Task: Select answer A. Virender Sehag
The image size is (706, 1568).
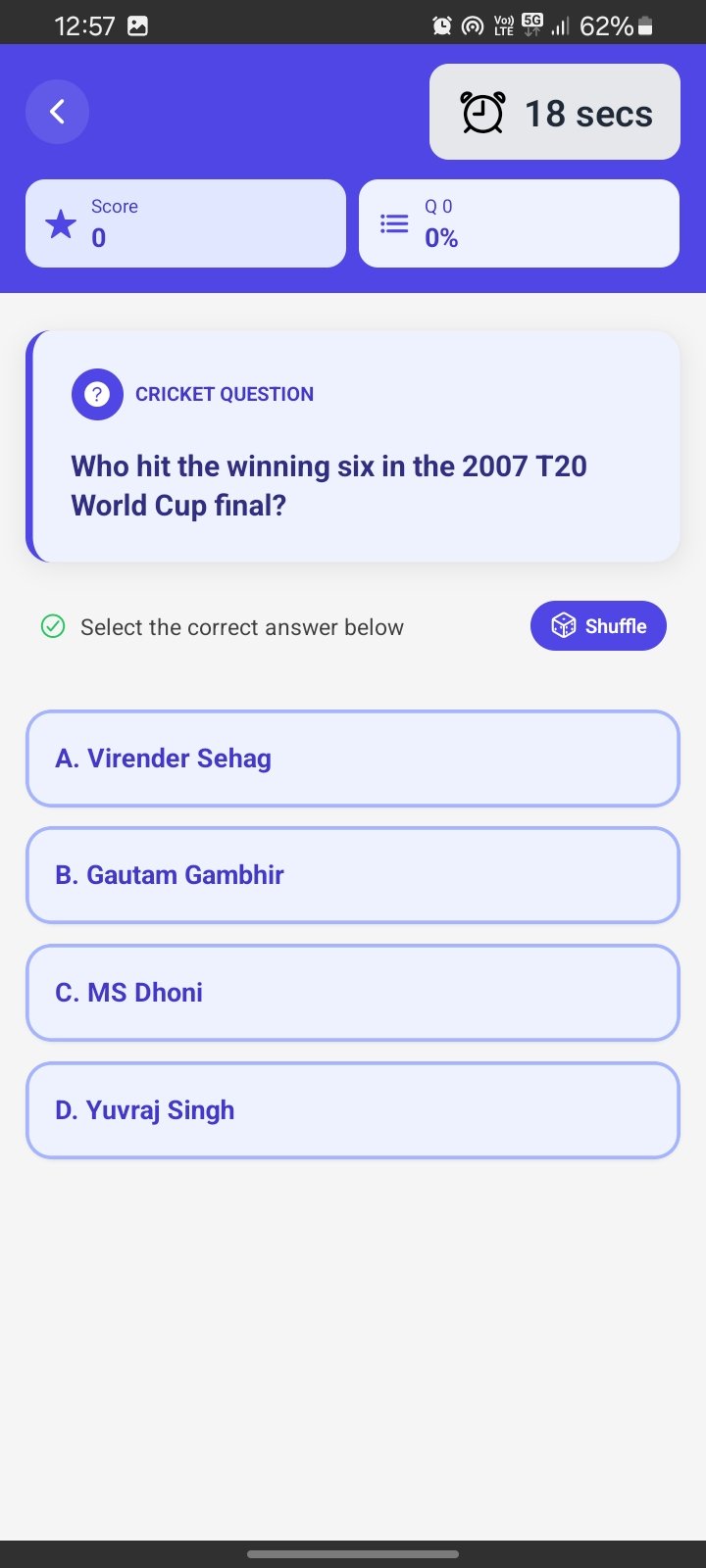Action: pyautogui.click(x=353, y=759)
